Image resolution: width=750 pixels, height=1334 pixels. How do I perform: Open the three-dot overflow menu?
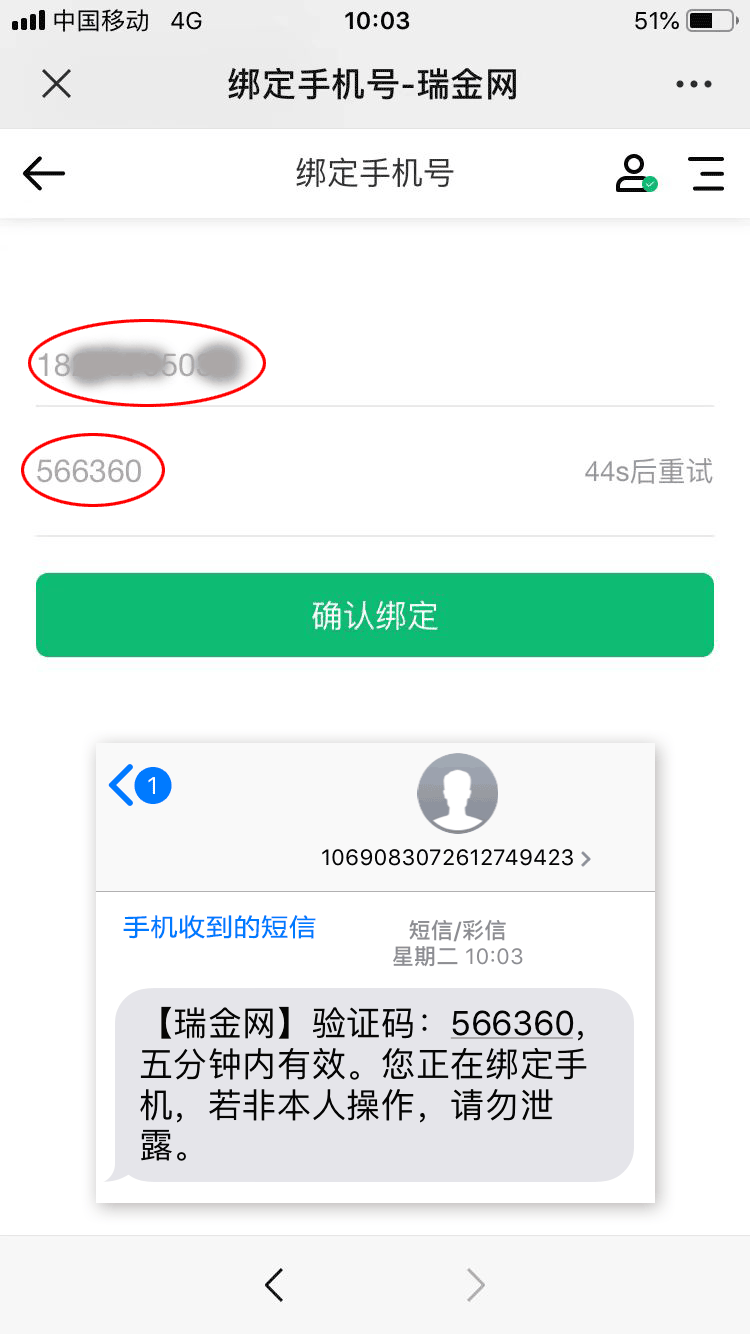coord(694,85)
